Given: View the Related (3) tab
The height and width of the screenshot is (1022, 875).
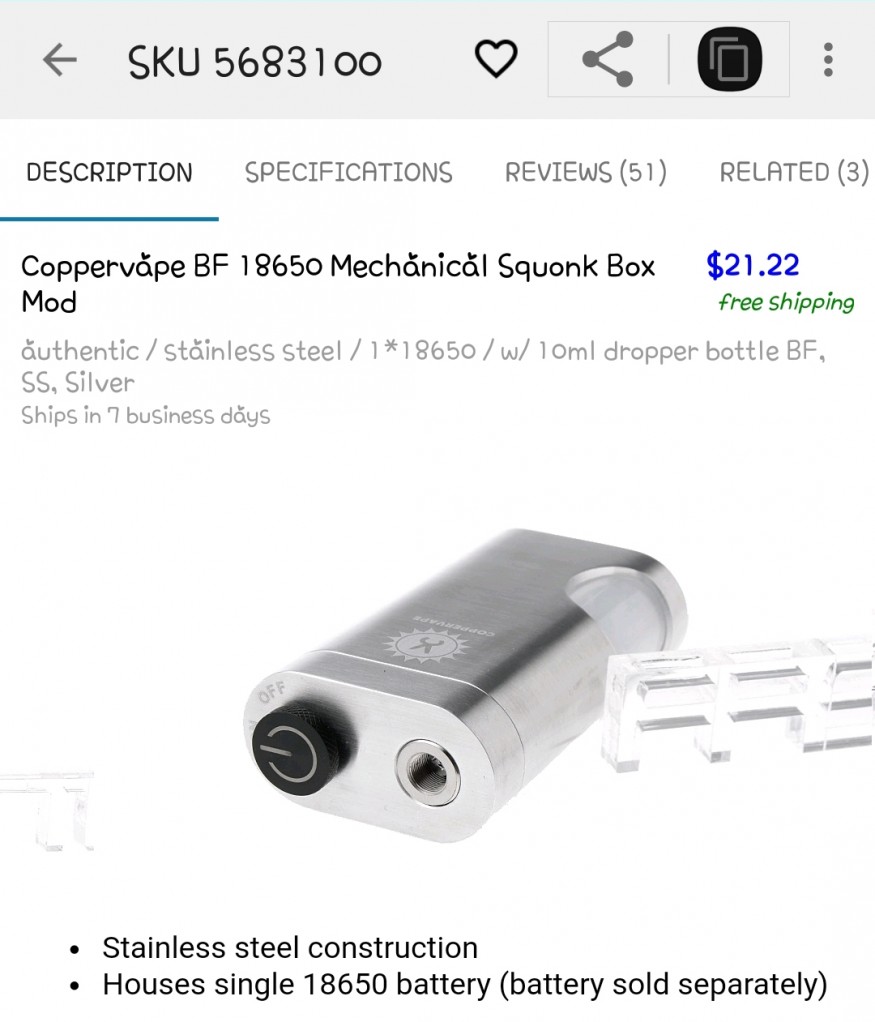Looking at the screenshot, I should [794, 172].
